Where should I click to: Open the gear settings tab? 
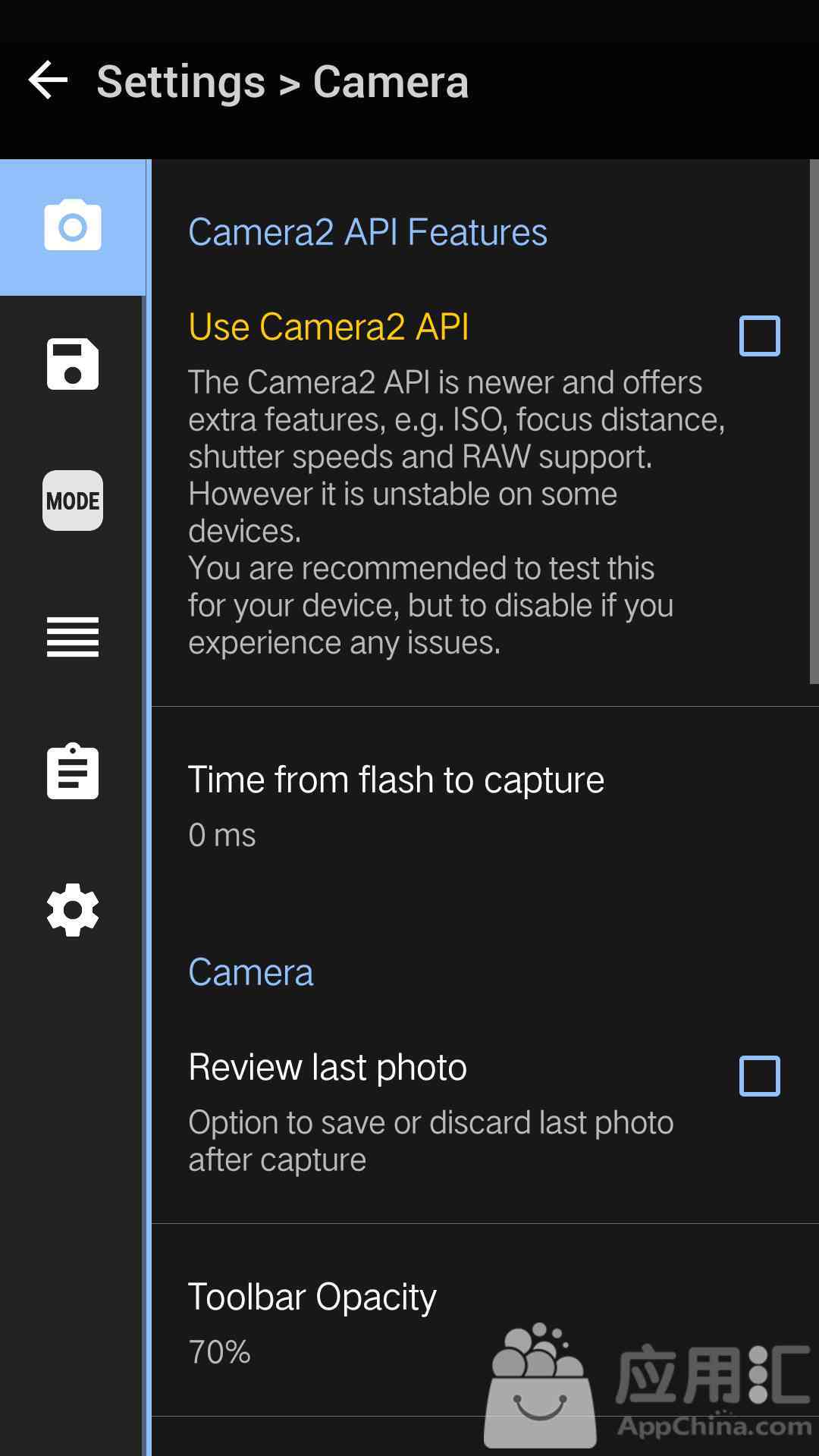[x=73, y=909]
